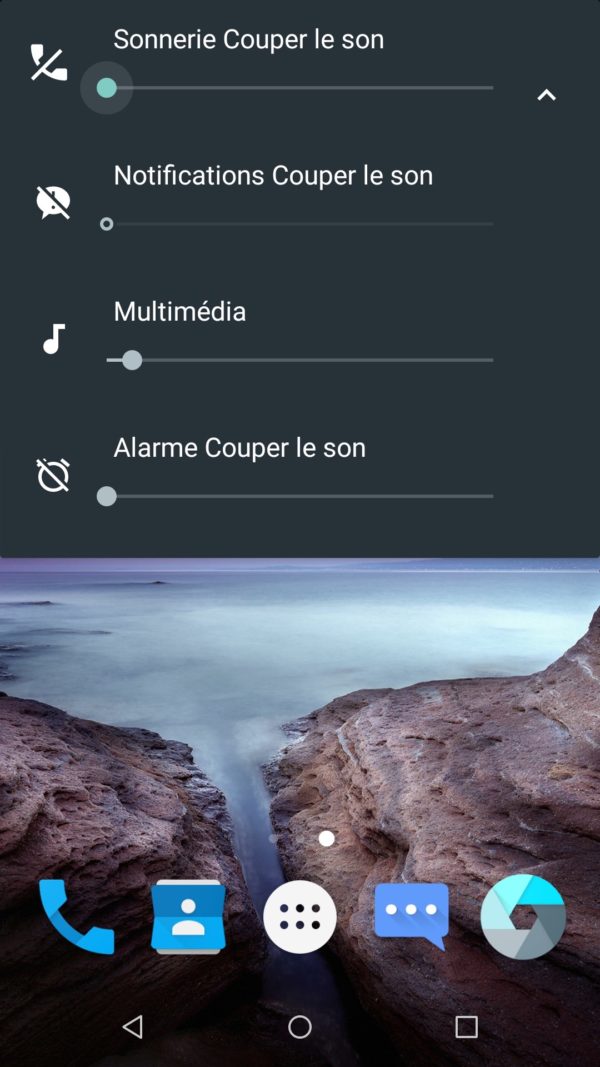Tap the Multimédia music note icon
This screenshot has width=600, height=1067.
[x=54, y=339]
